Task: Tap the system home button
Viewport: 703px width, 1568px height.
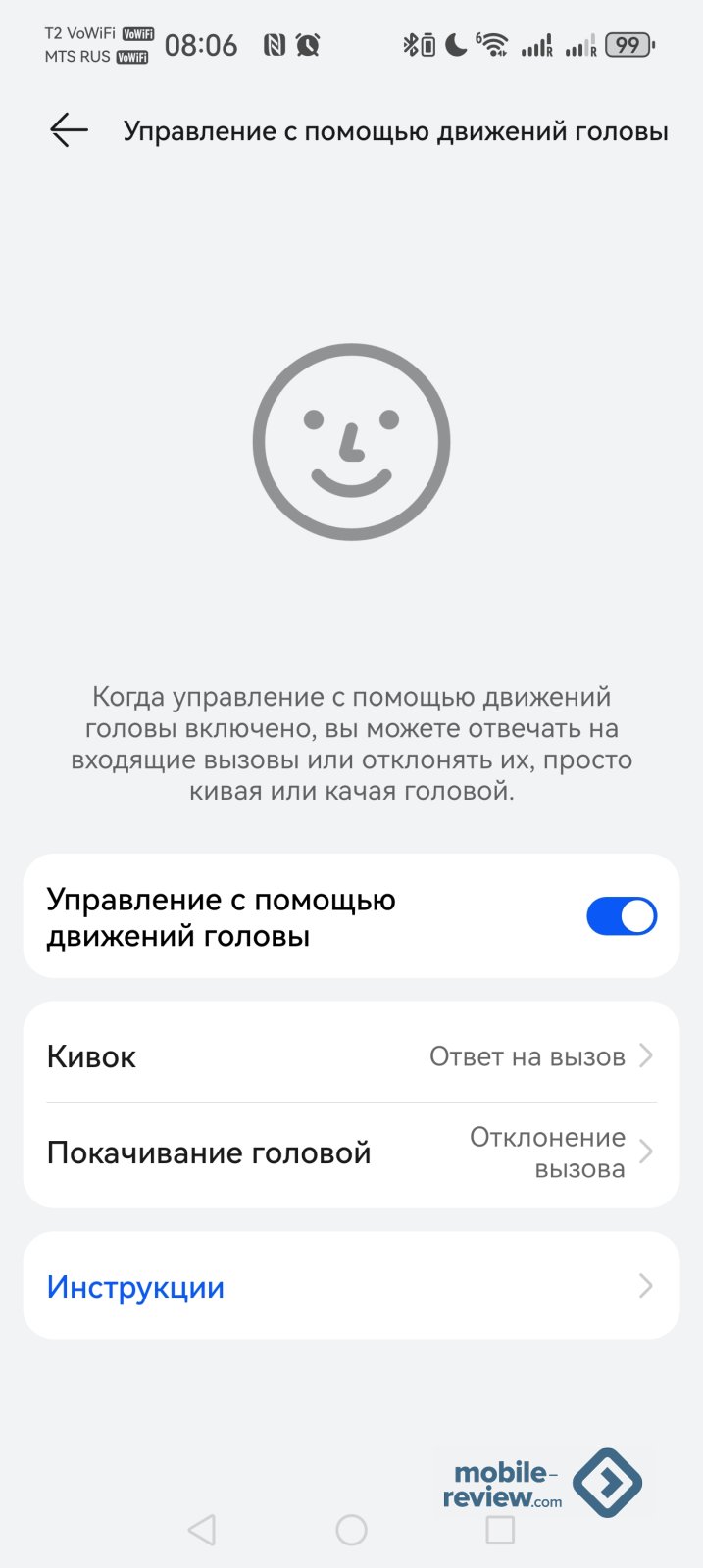Action: click(x=351, y=1530)
